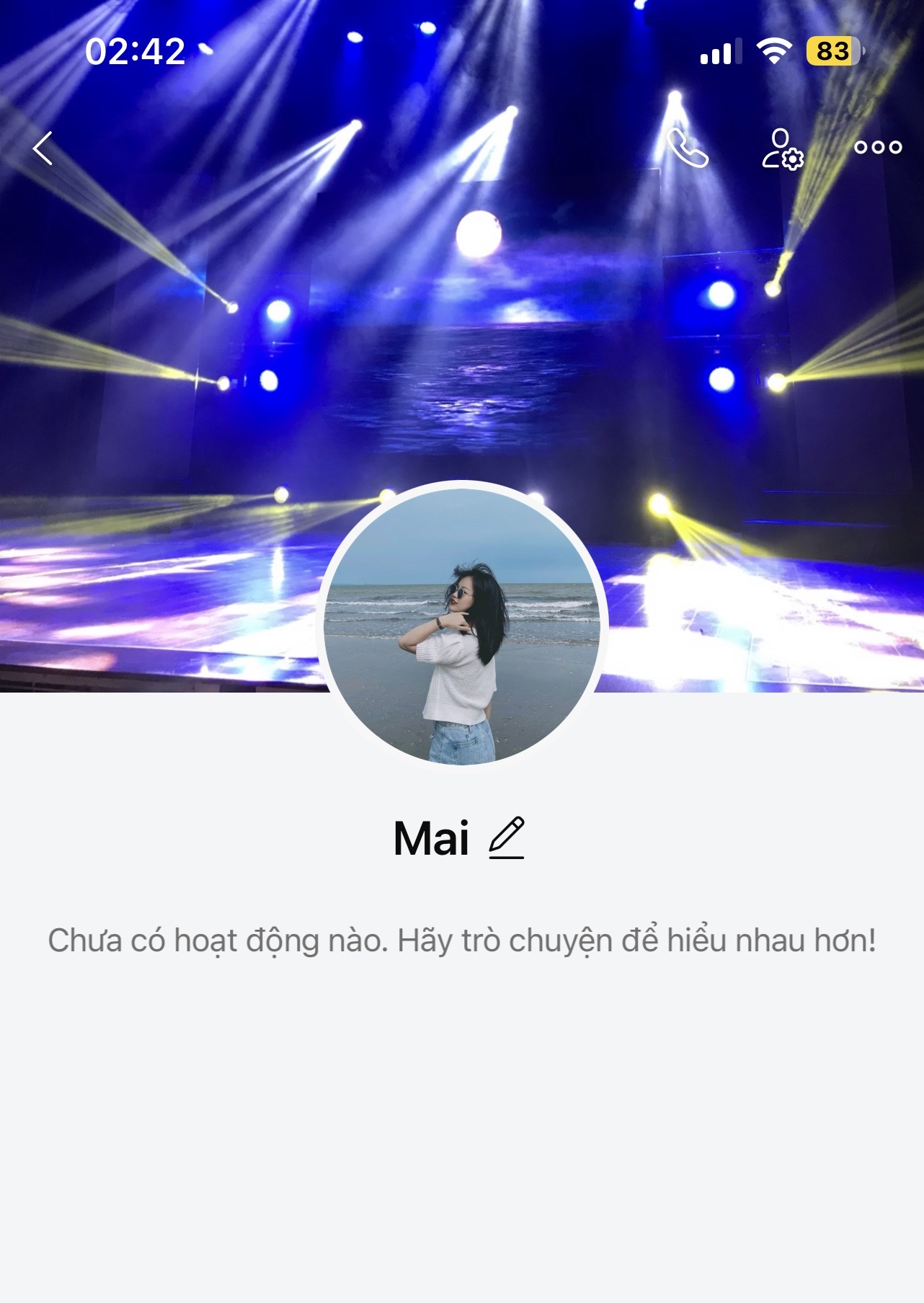Open the stage lights cover photo
This screenshot has height=1303, width=924.
461,324
